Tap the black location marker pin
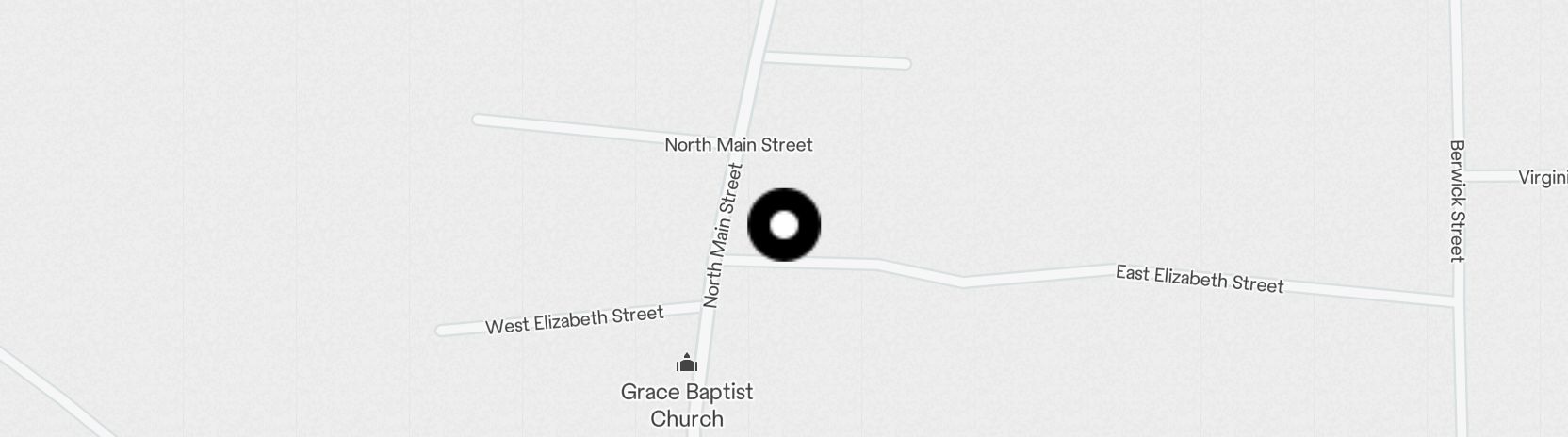The image size is (1568, 437). (x=784, y=225)
